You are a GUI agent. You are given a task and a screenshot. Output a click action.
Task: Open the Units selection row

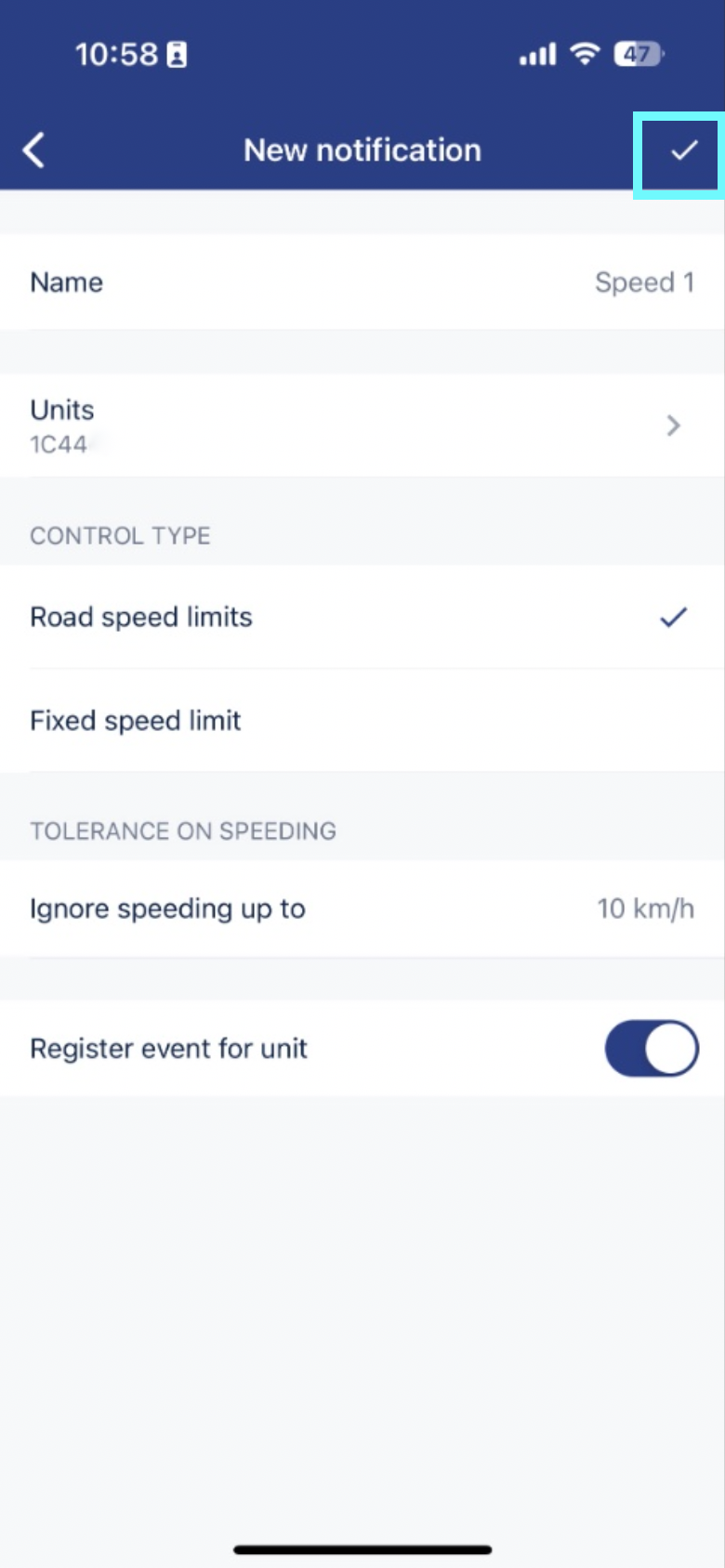[362, 425]
